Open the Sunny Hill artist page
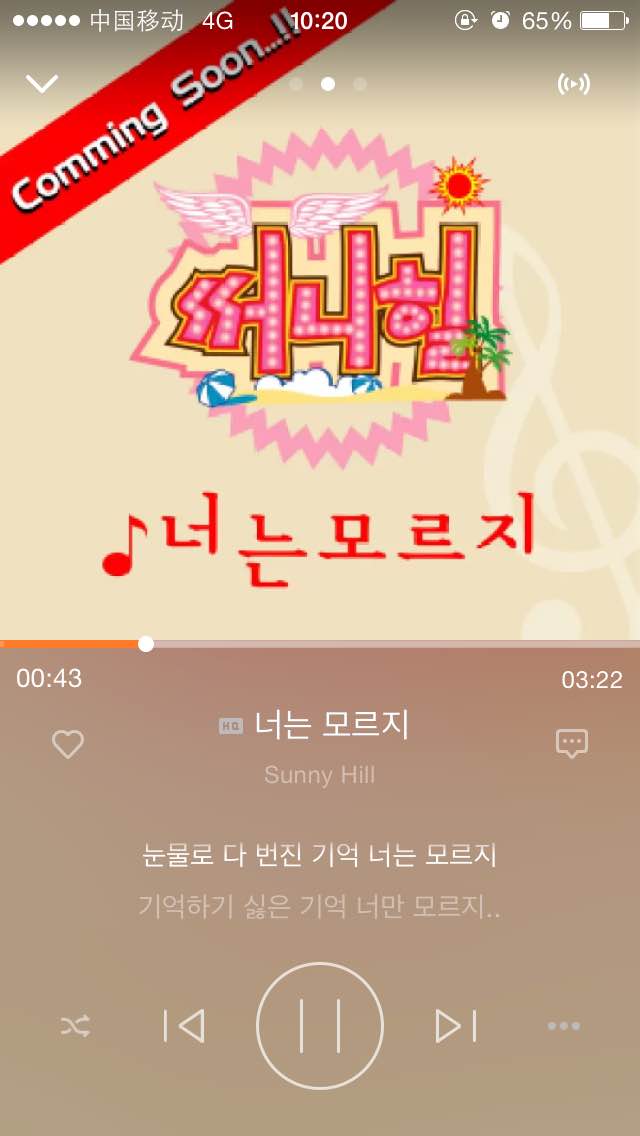This screenshot has height=1136, width=640. tap(320, 774)
